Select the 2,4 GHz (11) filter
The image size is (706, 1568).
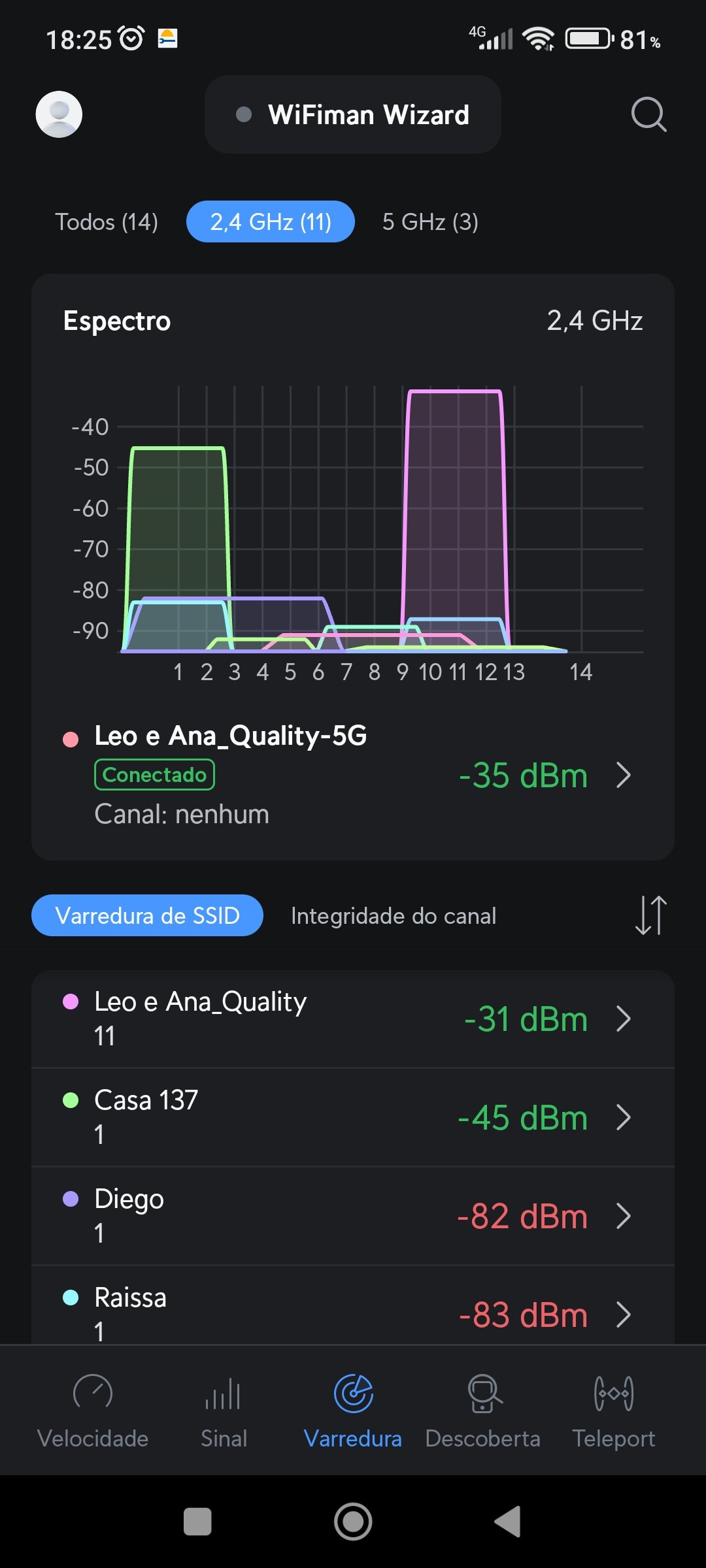click(x=271, y=222)
